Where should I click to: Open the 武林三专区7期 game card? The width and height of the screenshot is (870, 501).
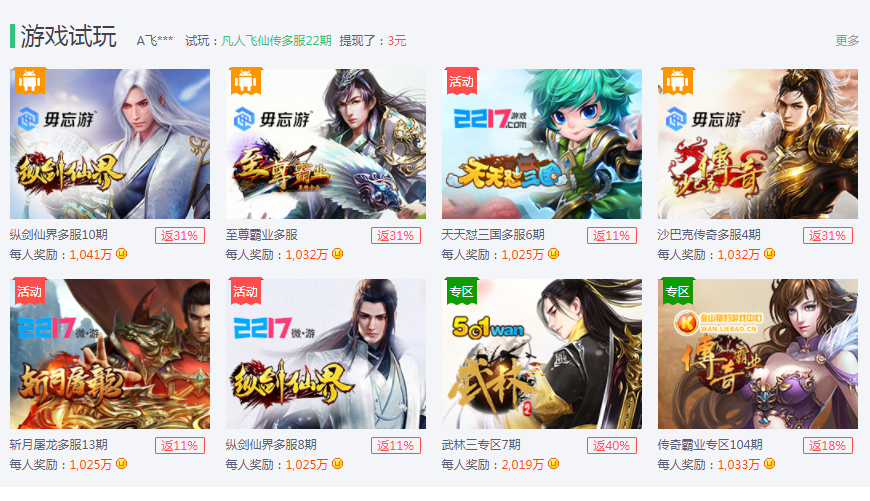click(x=542, y=354)
